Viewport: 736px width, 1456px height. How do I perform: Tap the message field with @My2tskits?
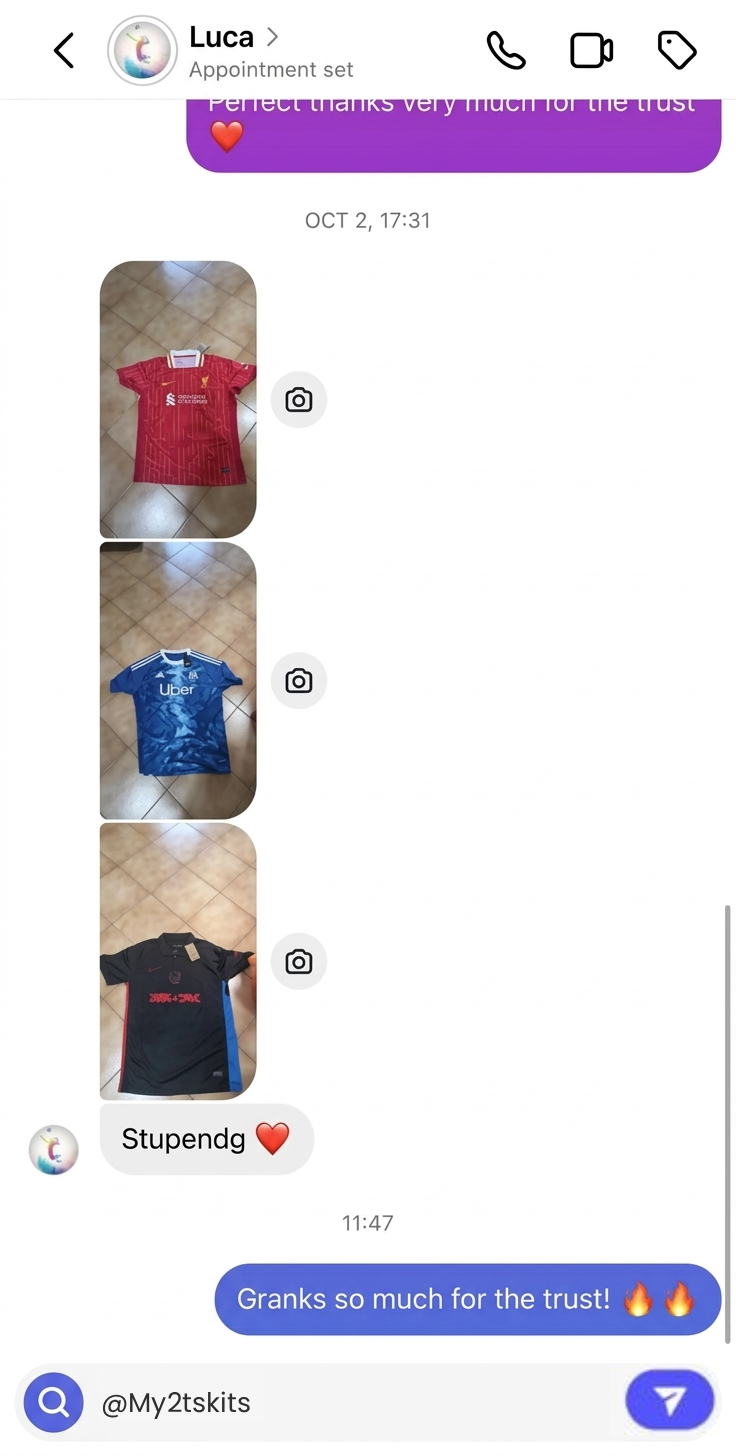click(x=350, y=1403)
